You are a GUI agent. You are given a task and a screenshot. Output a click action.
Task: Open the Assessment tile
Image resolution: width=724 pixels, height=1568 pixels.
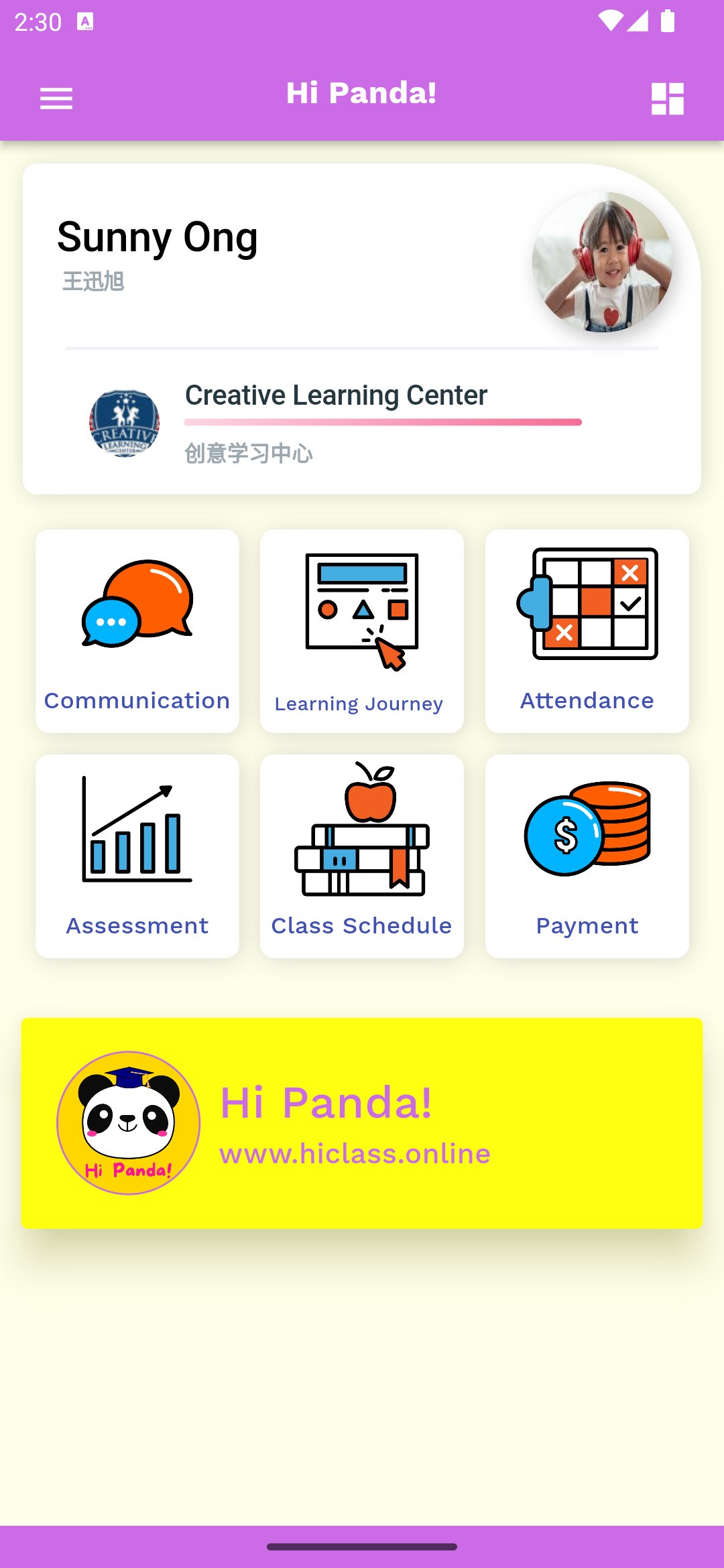[137, 856]
